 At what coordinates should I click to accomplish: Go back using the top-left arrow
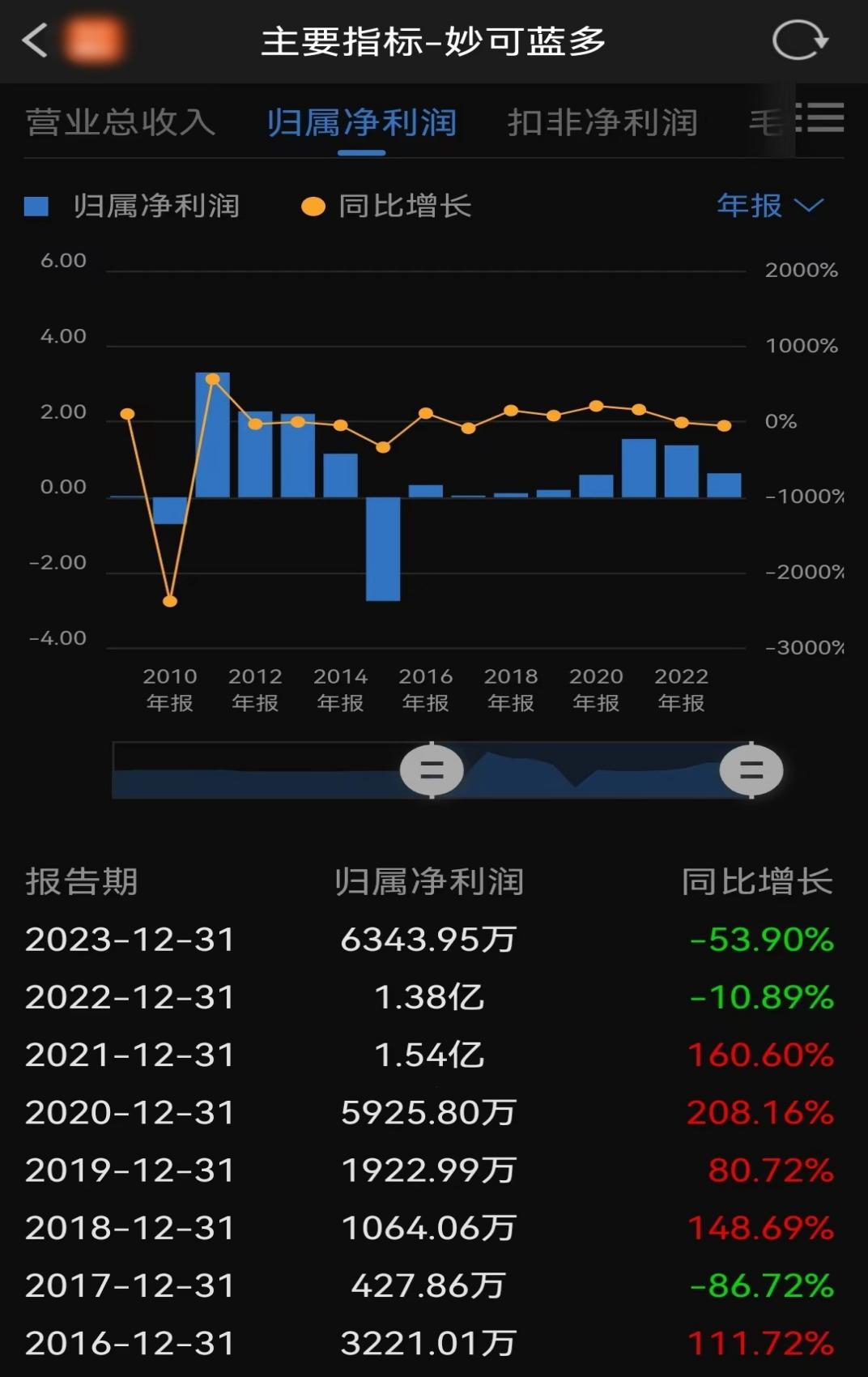36,40
